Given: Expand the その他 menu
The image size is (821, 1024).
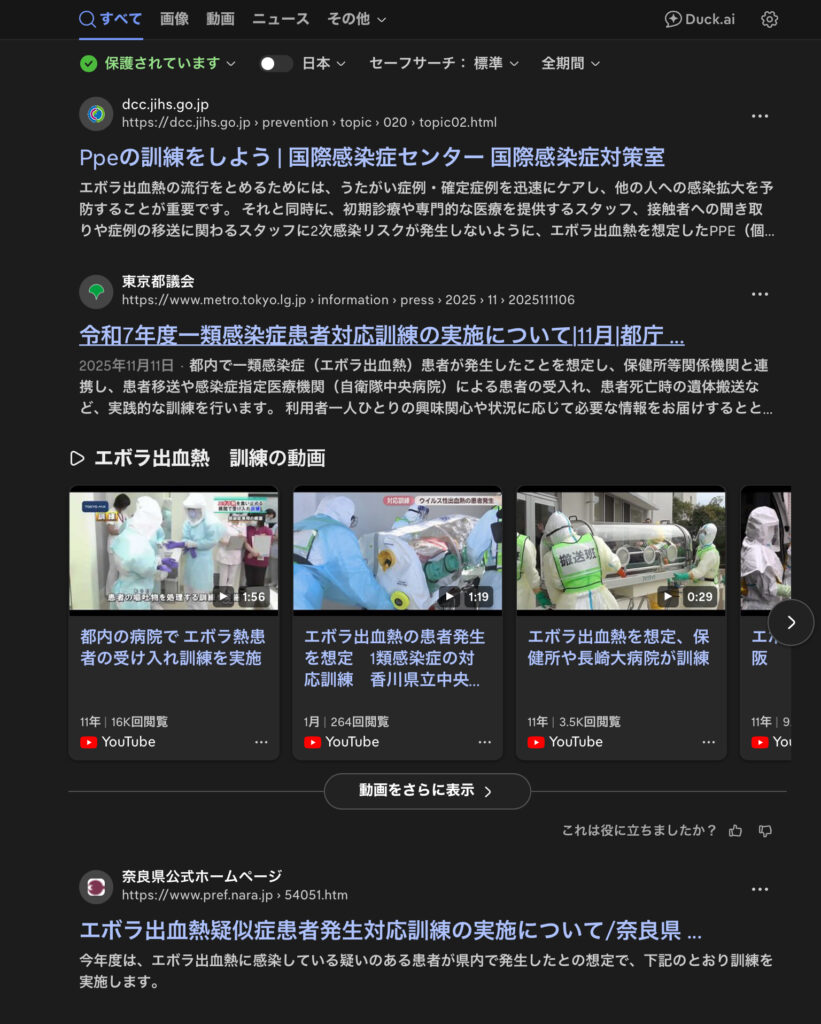Looking at the screenshot, I should pyautogui.click(x=356, y=19).
